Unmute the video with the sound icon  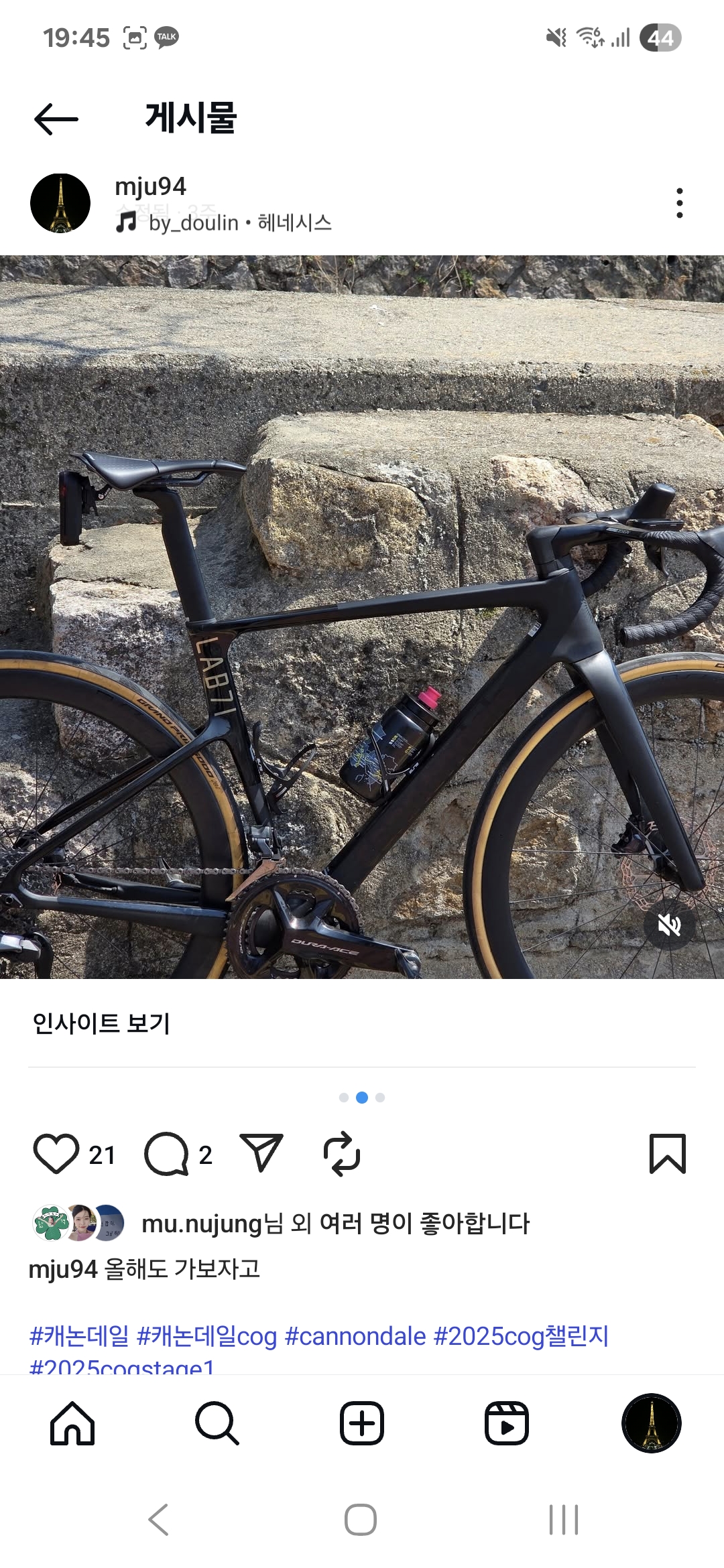(669, 925)
